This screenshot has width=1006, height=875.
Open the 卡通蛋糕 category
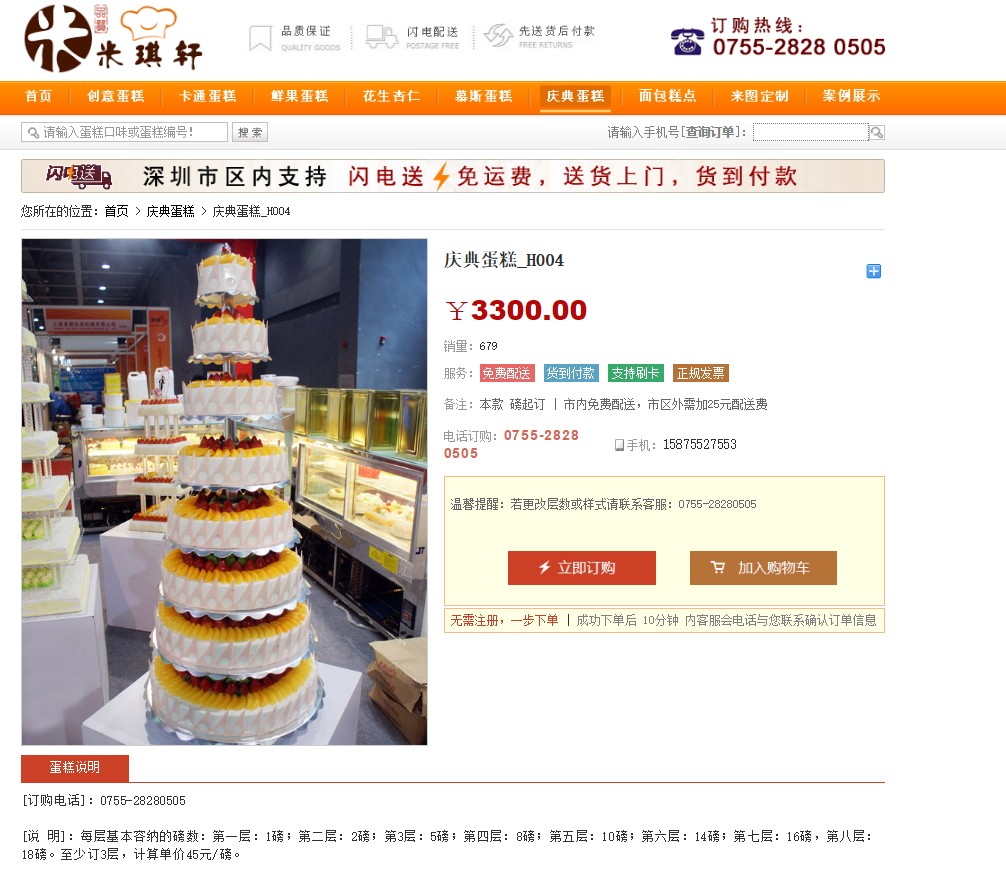[x=207, y=97]
